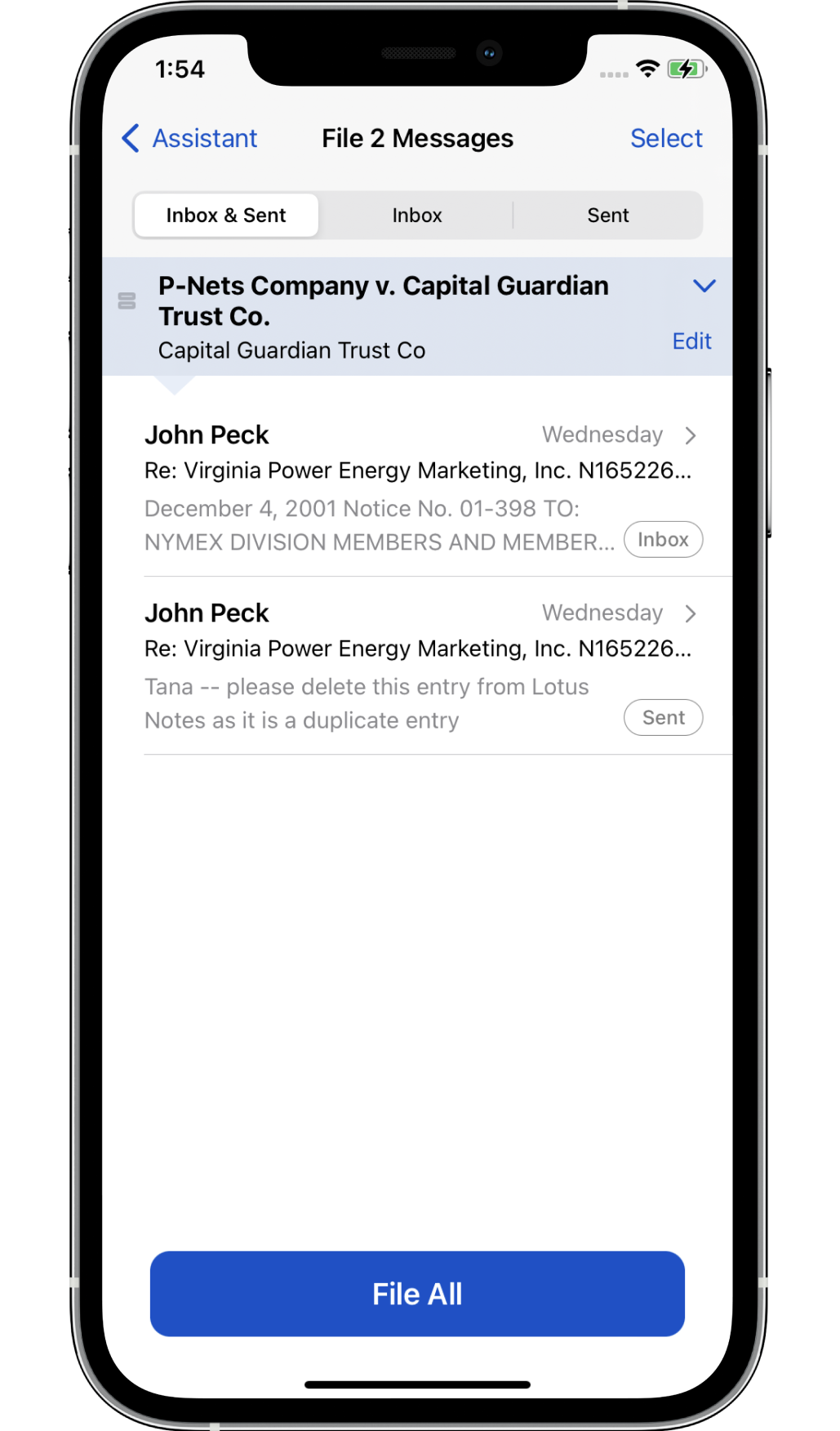This screenshot has width=840, height=1431.
Task: Switch to the Inbox segment
Action: pos(416,216)
